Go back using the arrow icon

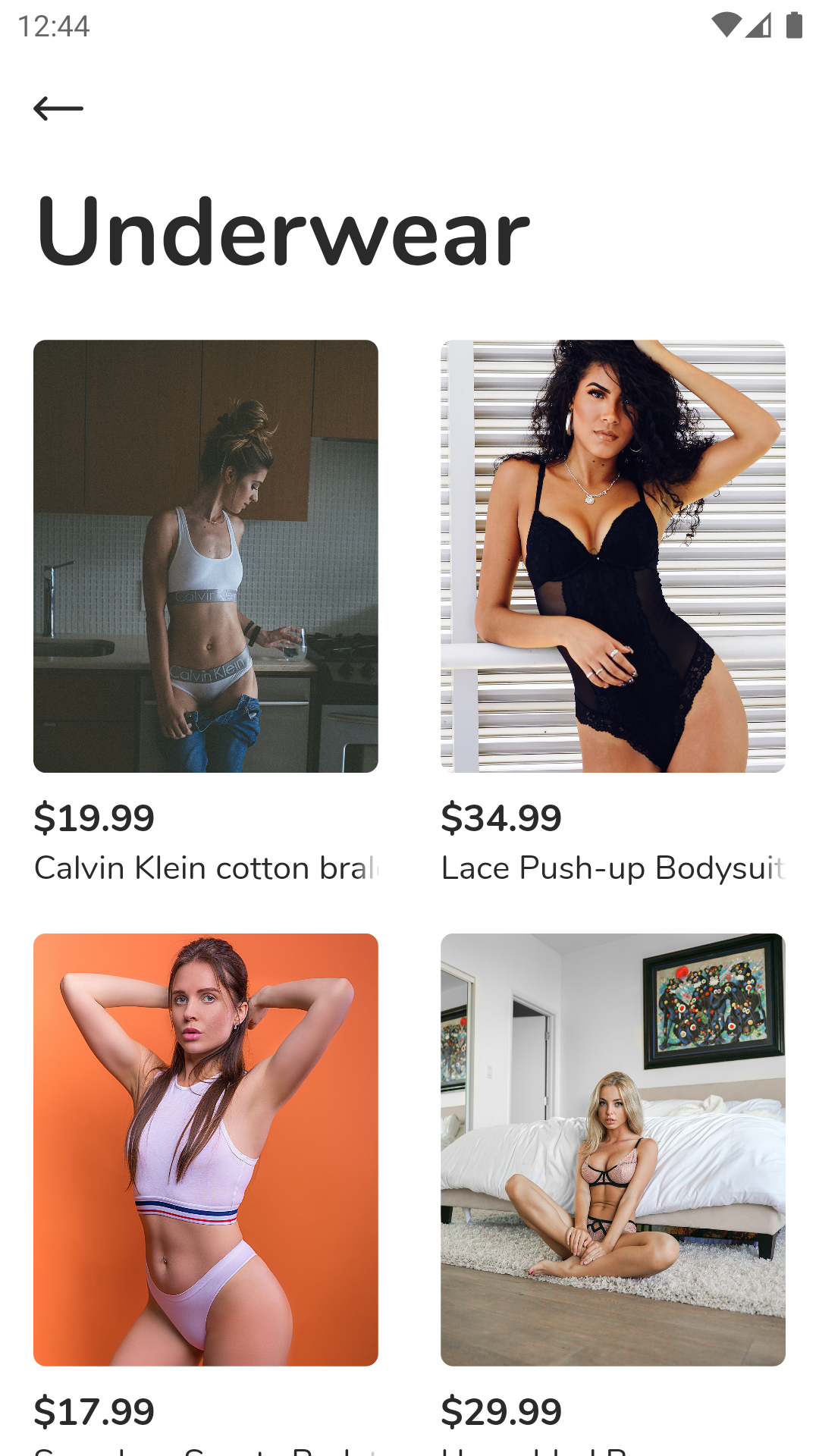point(58,108)
